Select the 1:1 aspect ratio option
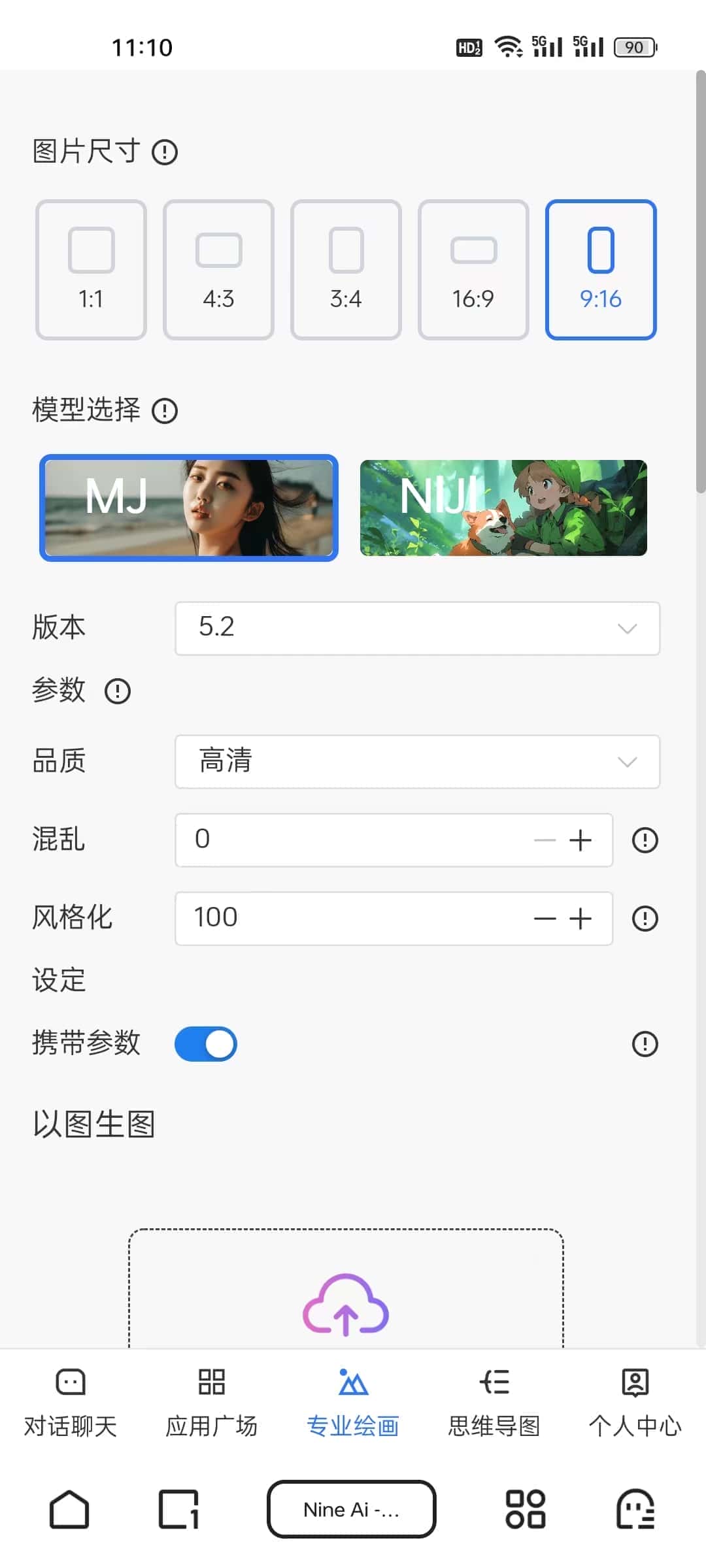The image size is (706, 1568). 90,270
